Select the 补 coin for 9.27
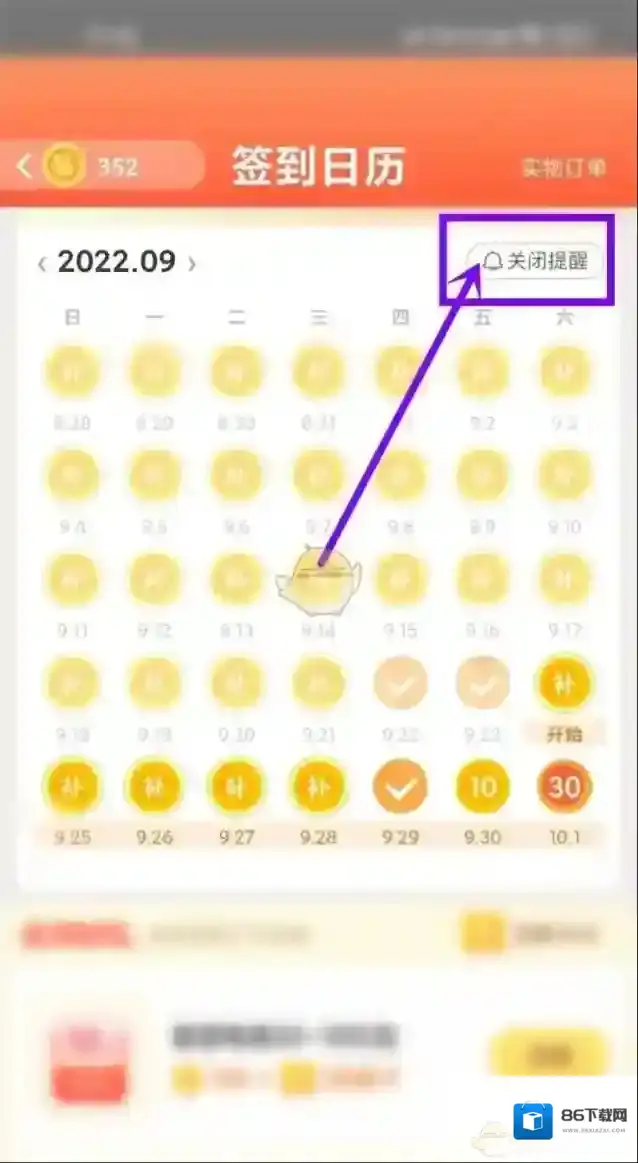 [236, 788]
